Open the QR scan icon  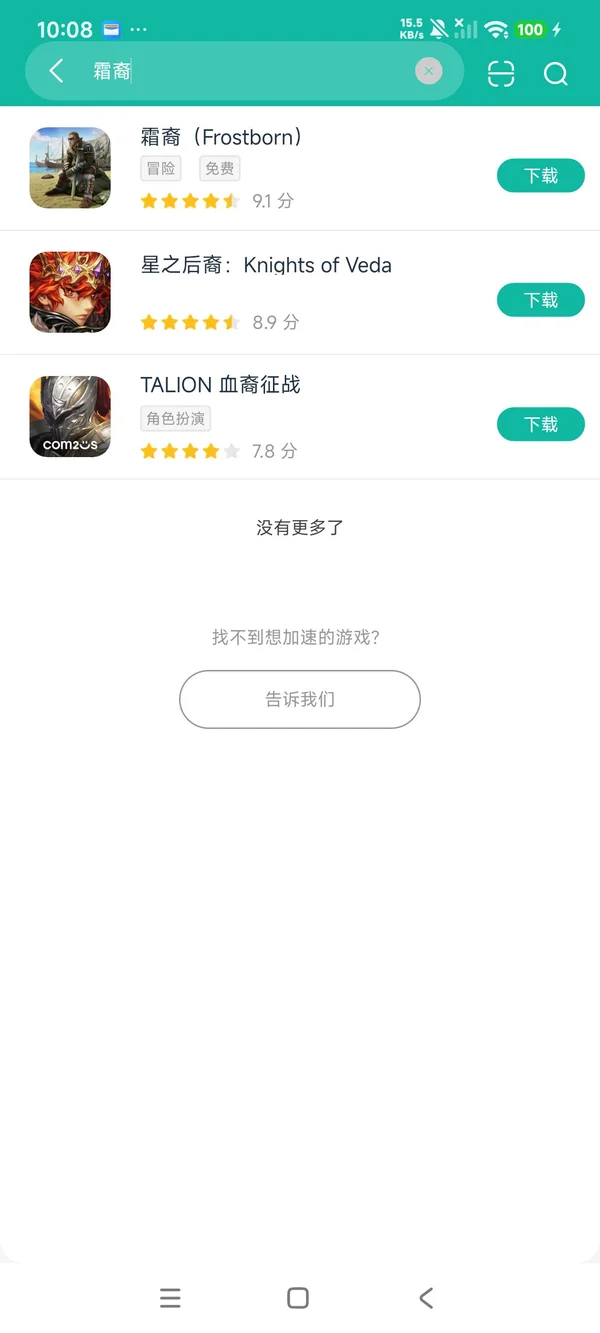click(x=501, y=73)
